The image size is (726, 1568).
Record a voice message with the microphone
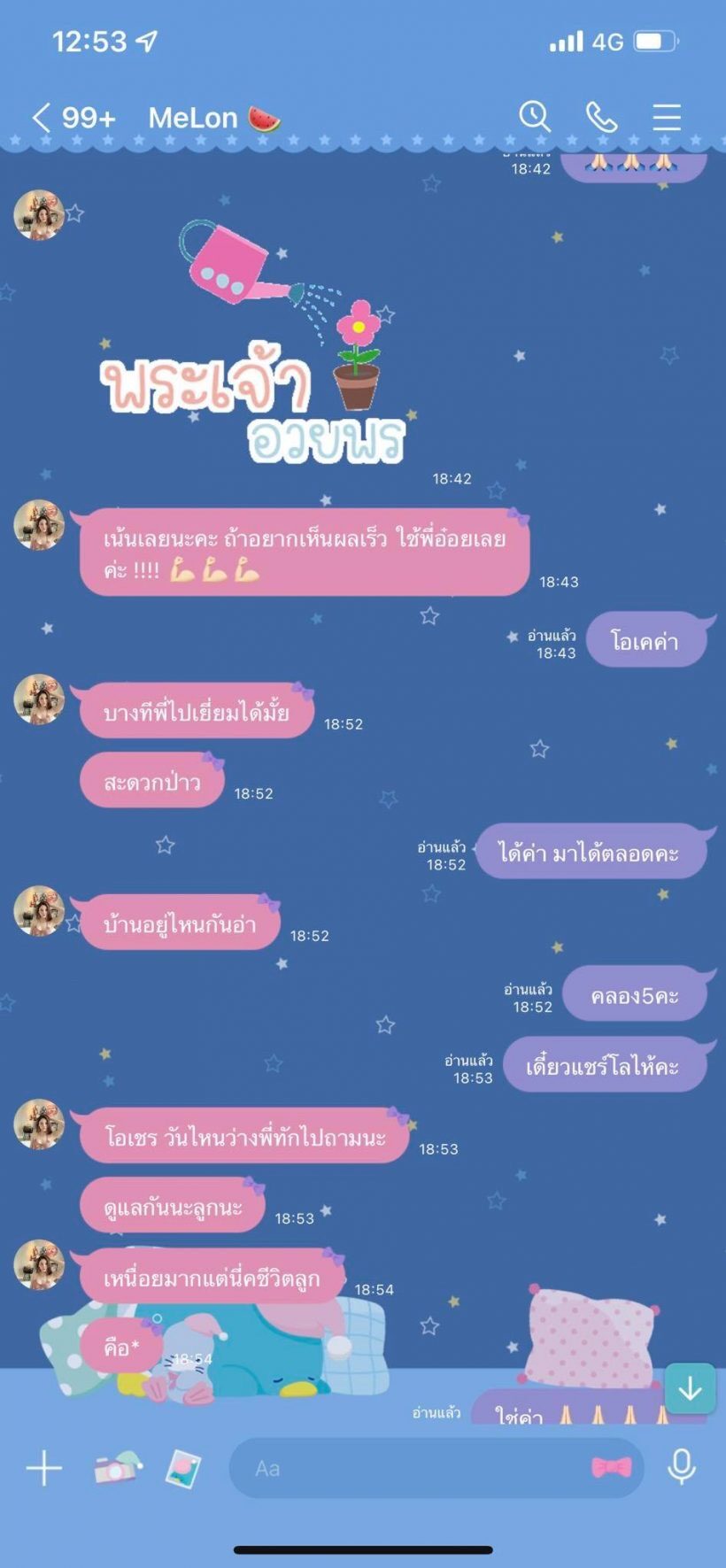click(681, 1469)
